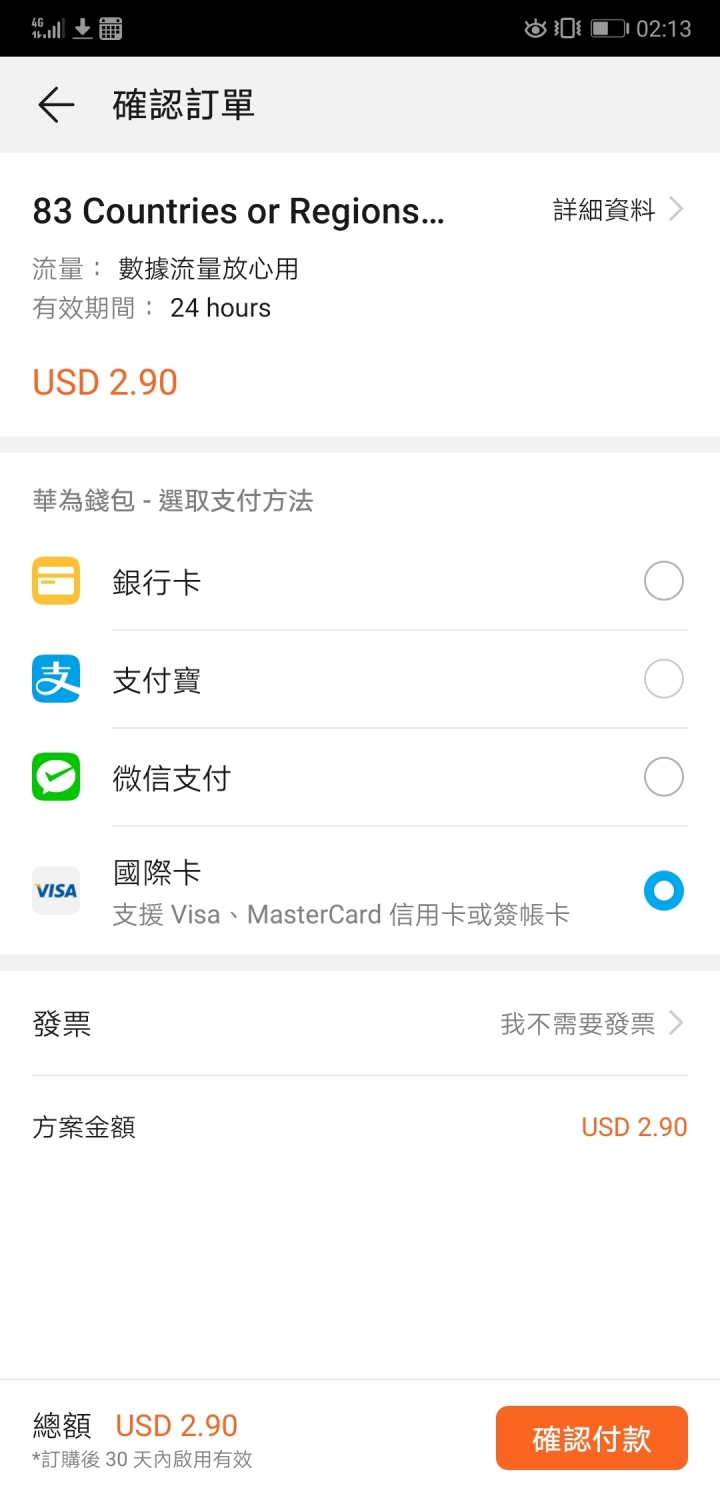Open 詳細資料 plan details
Image resolution: width=720 pixels, height=1496 pixels.
click(618, 210)
